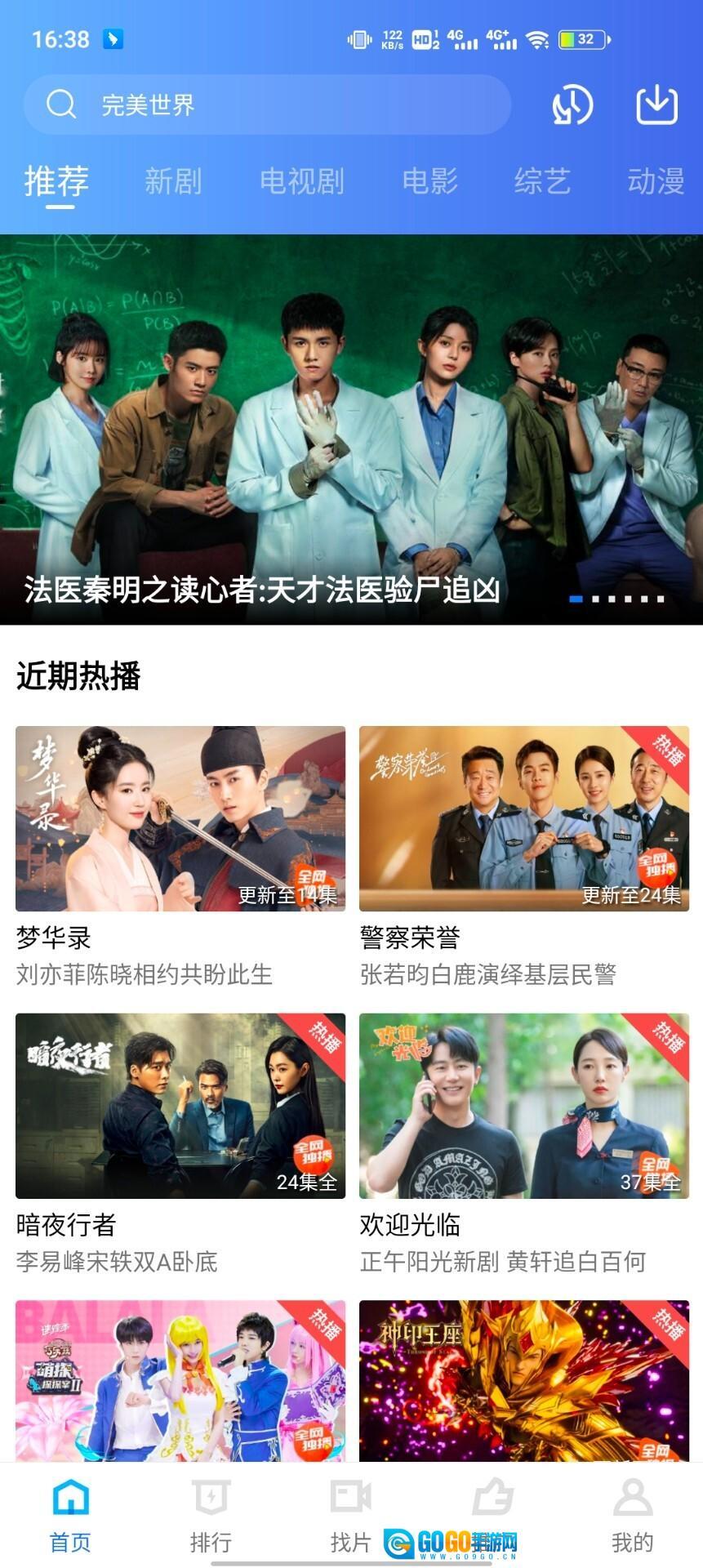Switch to the 电影 tab
This screenshot has width=703, height=1568.
click(429, 181)
